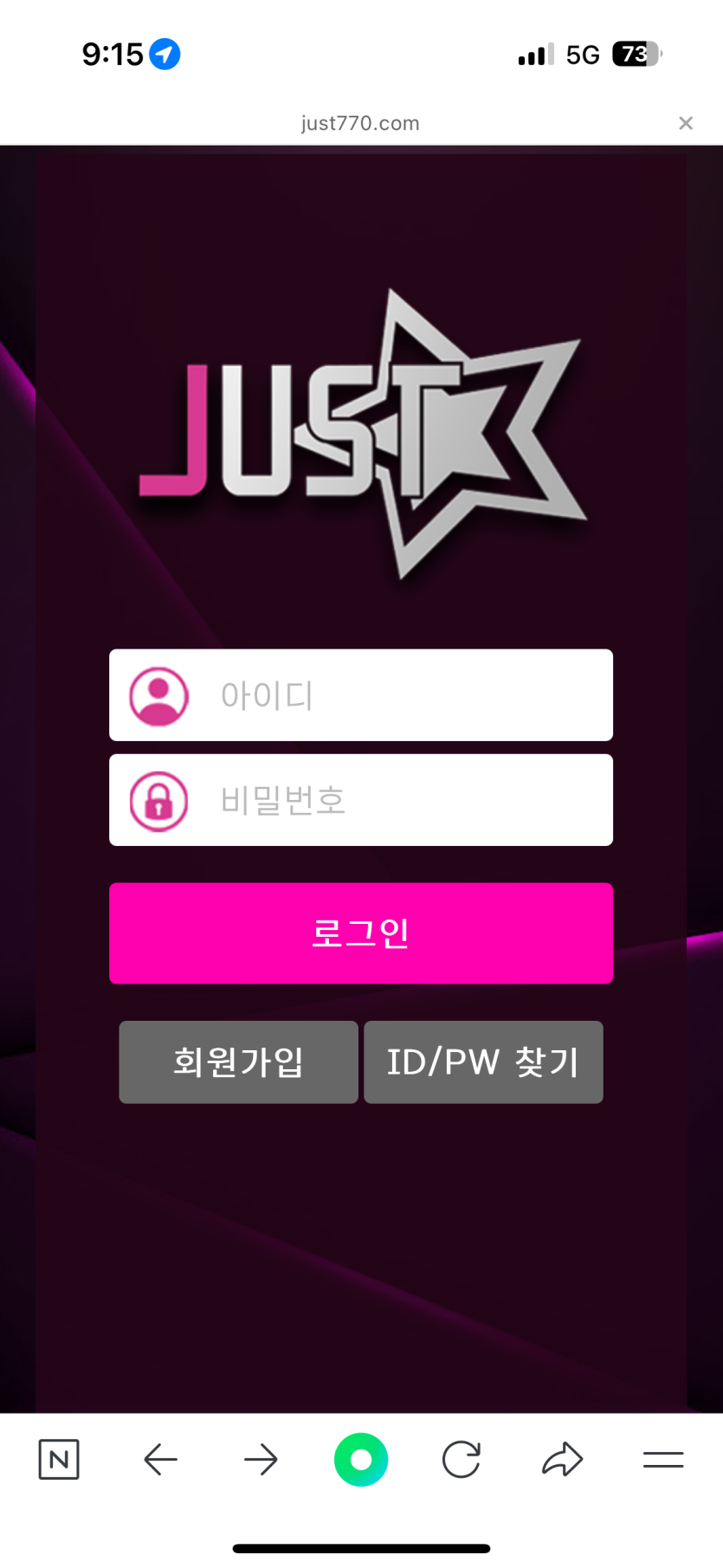Tap the pink 로그인 button

(361, 933)
